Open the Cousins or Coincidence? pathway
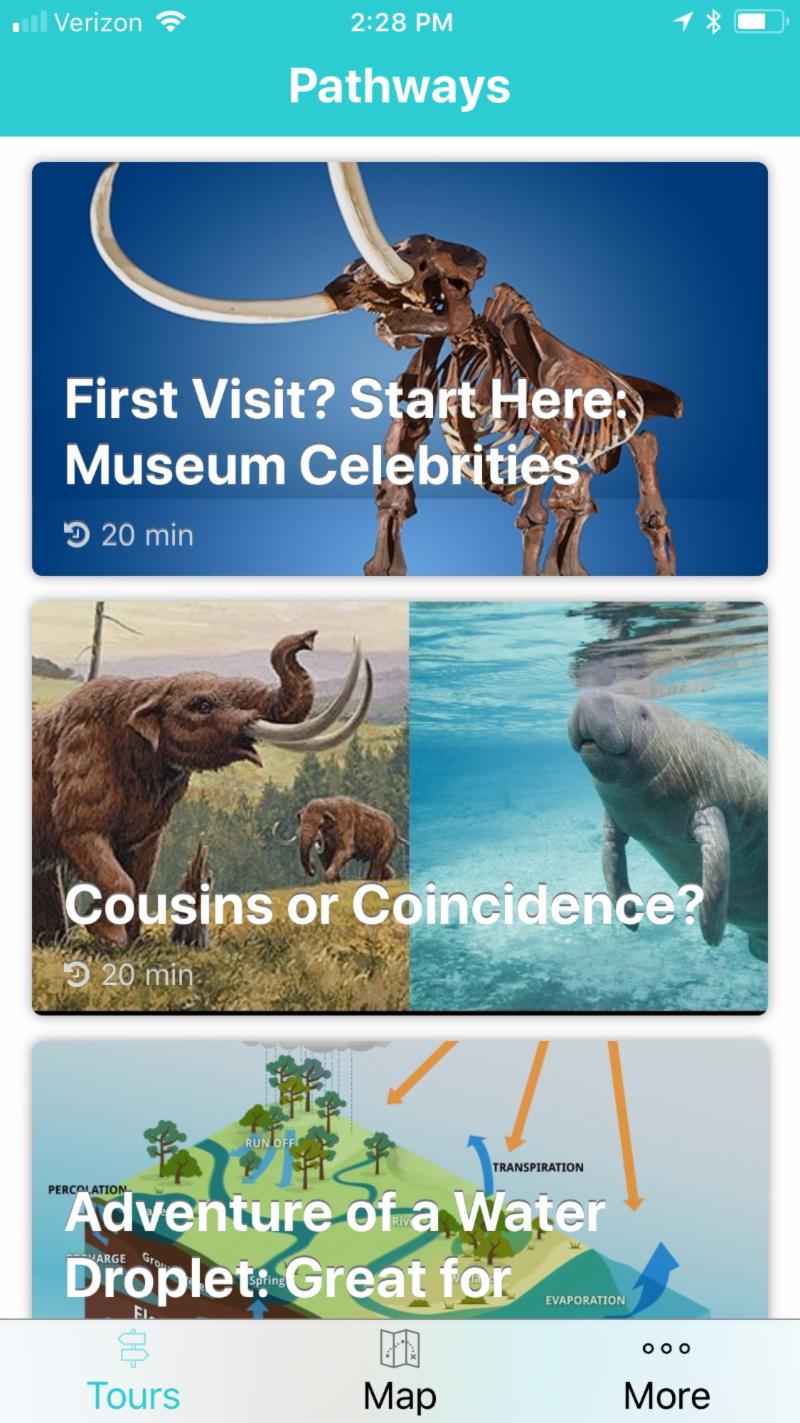Viewport: 800px width, 1423px height. pyautogui.click(x=400, y=807)
